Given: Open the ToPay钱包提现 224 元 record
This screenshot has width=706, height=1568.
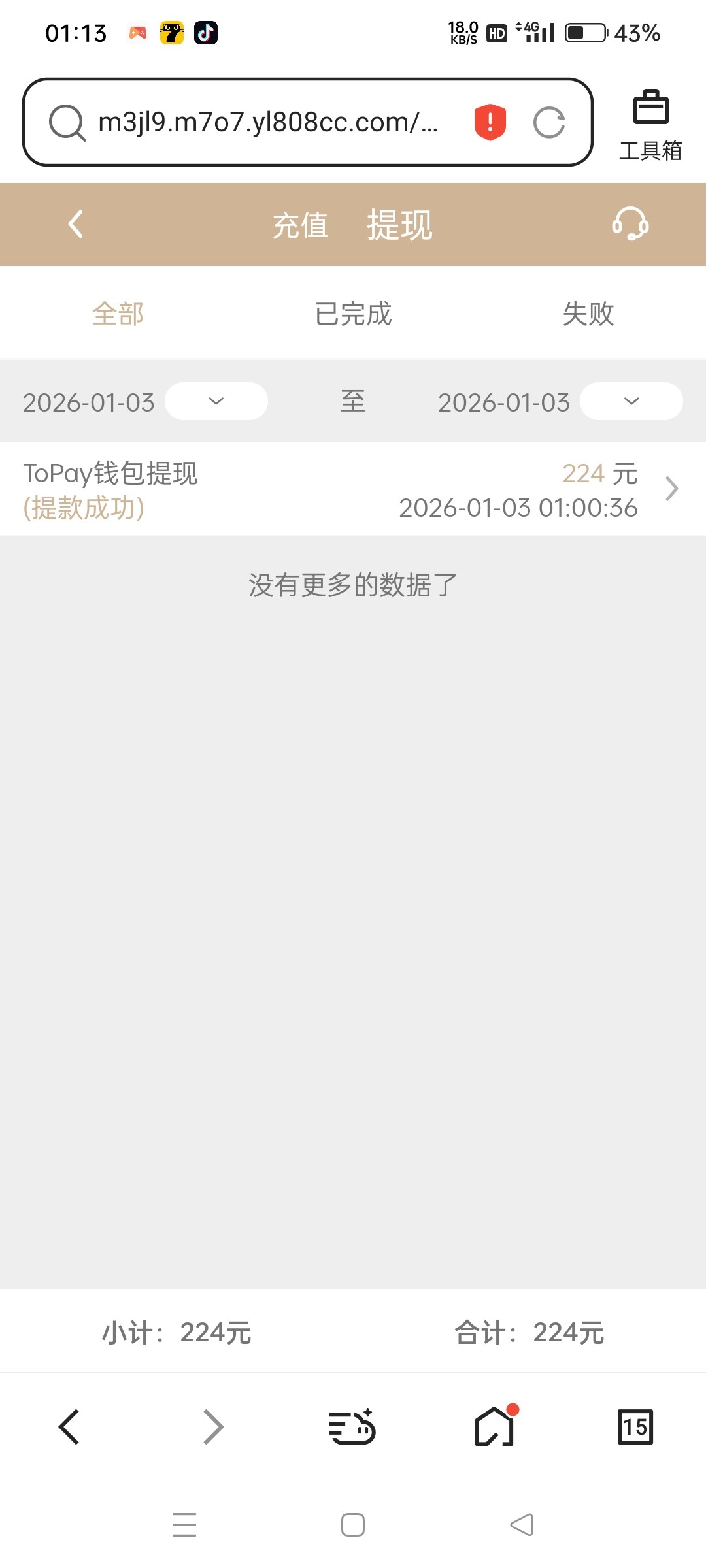Looking at the screenshot, I should click(353, 490).
